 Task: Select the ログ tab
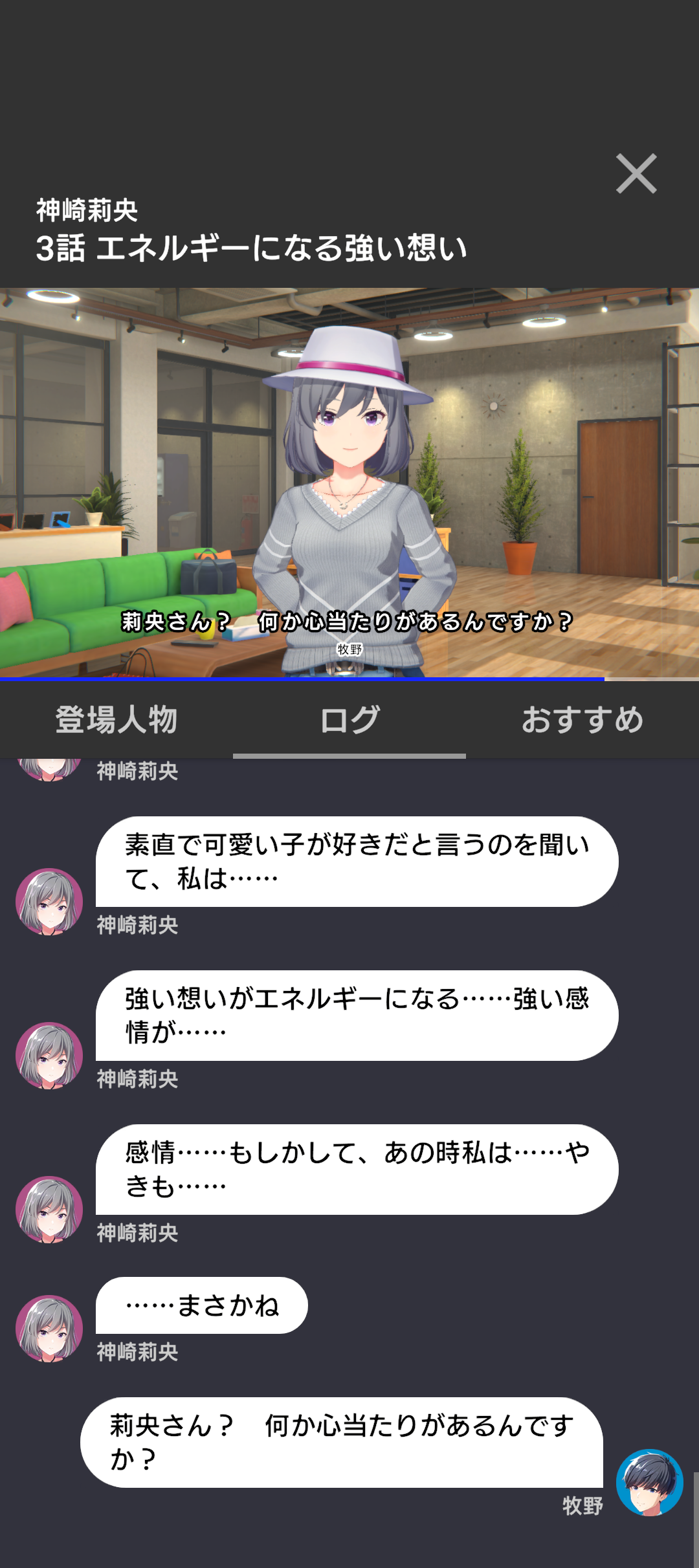point(349,720)
